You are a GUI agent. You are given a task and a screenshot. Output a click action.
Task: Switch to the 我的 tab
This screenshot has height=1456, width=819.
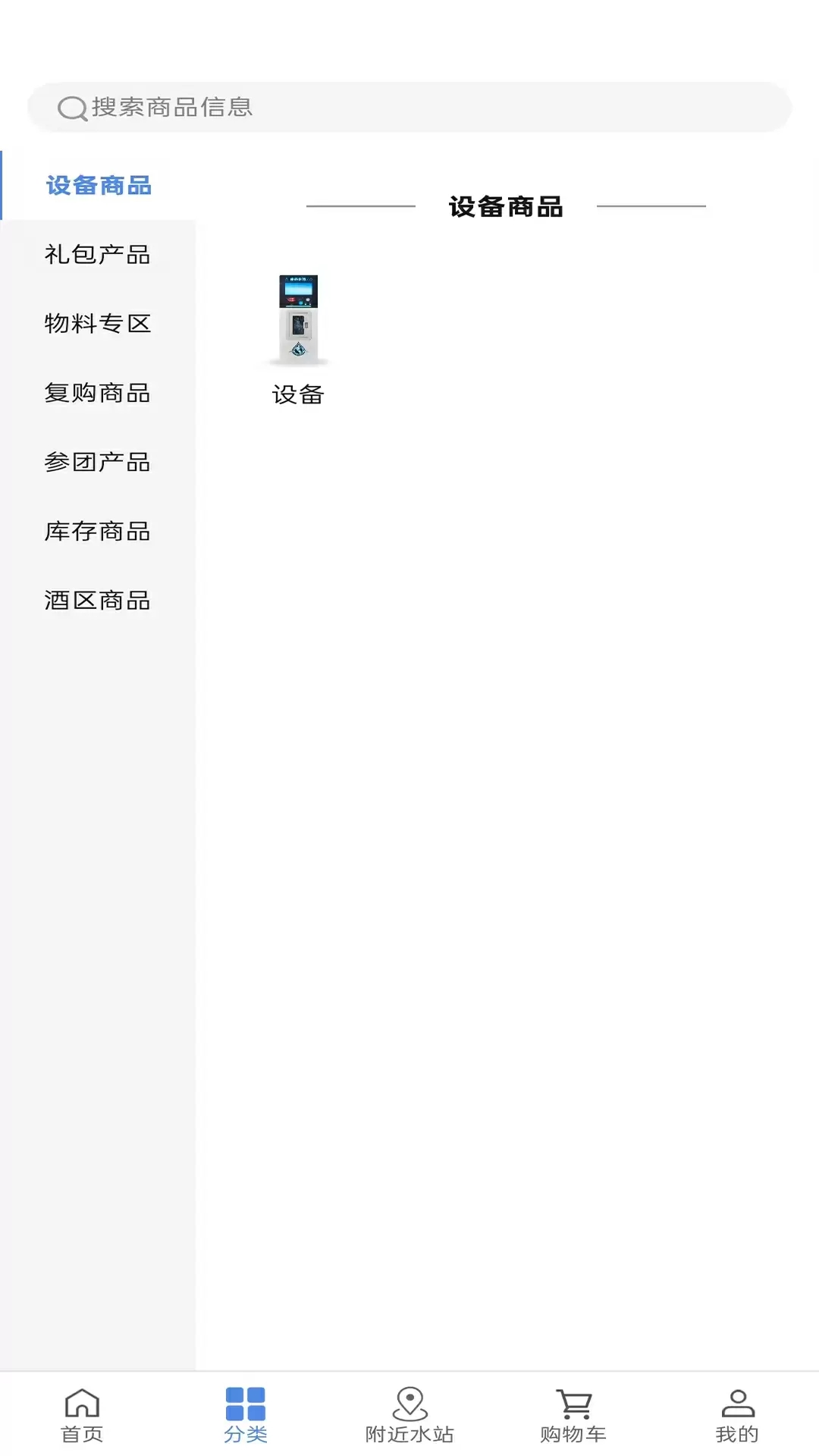pos(737,1415)
